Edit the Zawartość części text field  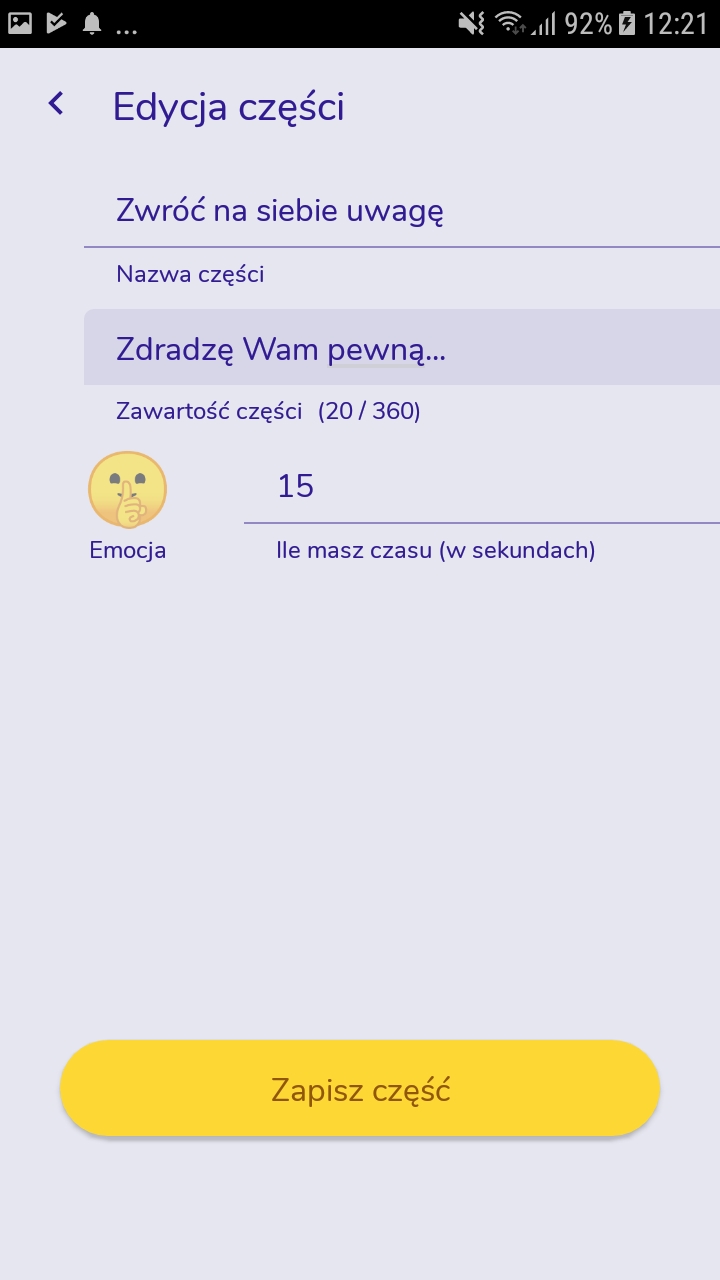click(x=400, y=349)
